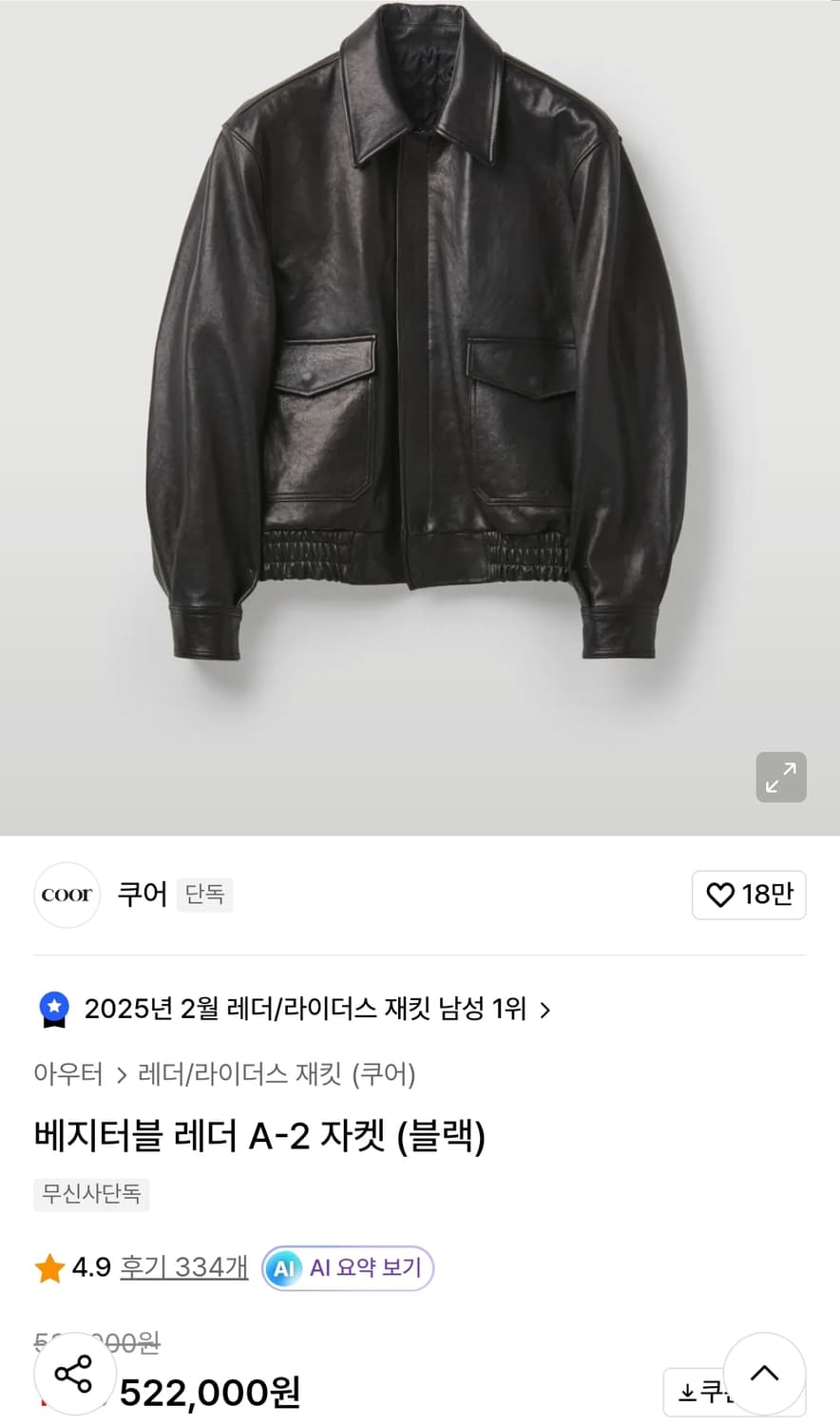Click the 쿠어 brand name
Screen dimensions: 840x1426
coord(143,894)
